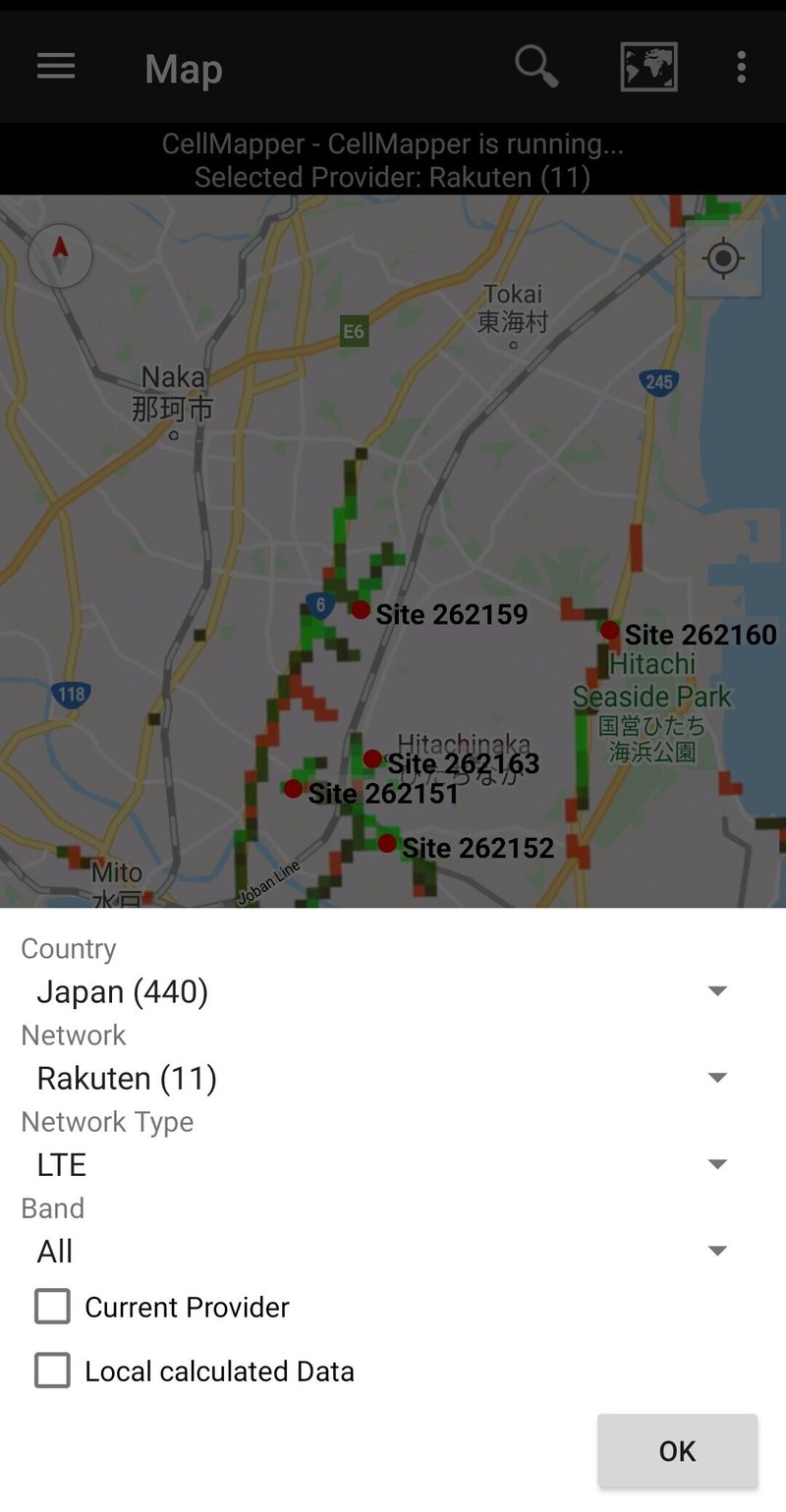The image size is (786, 1512).
Task: Enable the Current Provider checkbox
Action: (51, 1308)
